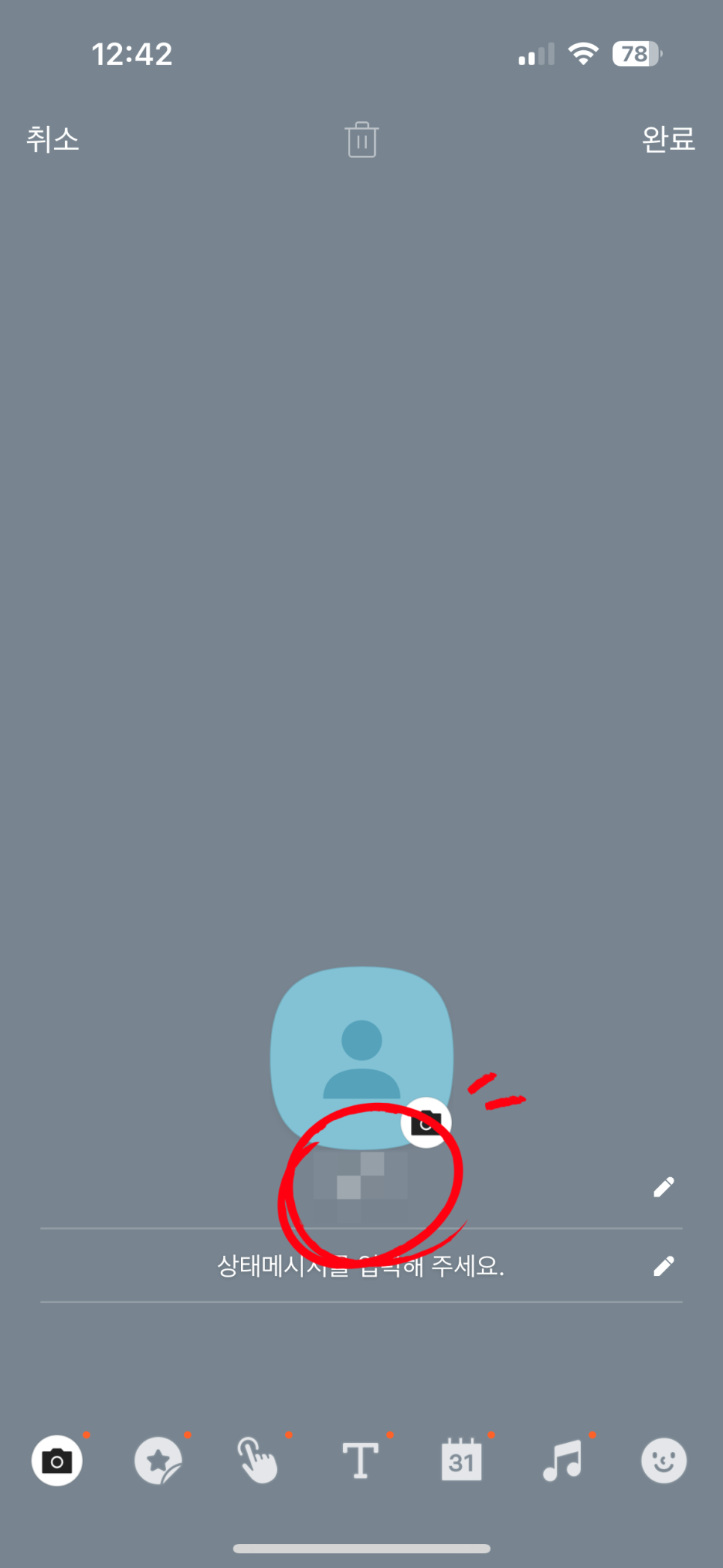Image resolution: width=723 pixels, height=1568 pixels.
Task: Open the camera tool in bottom toolbar
Action: 57,1460
